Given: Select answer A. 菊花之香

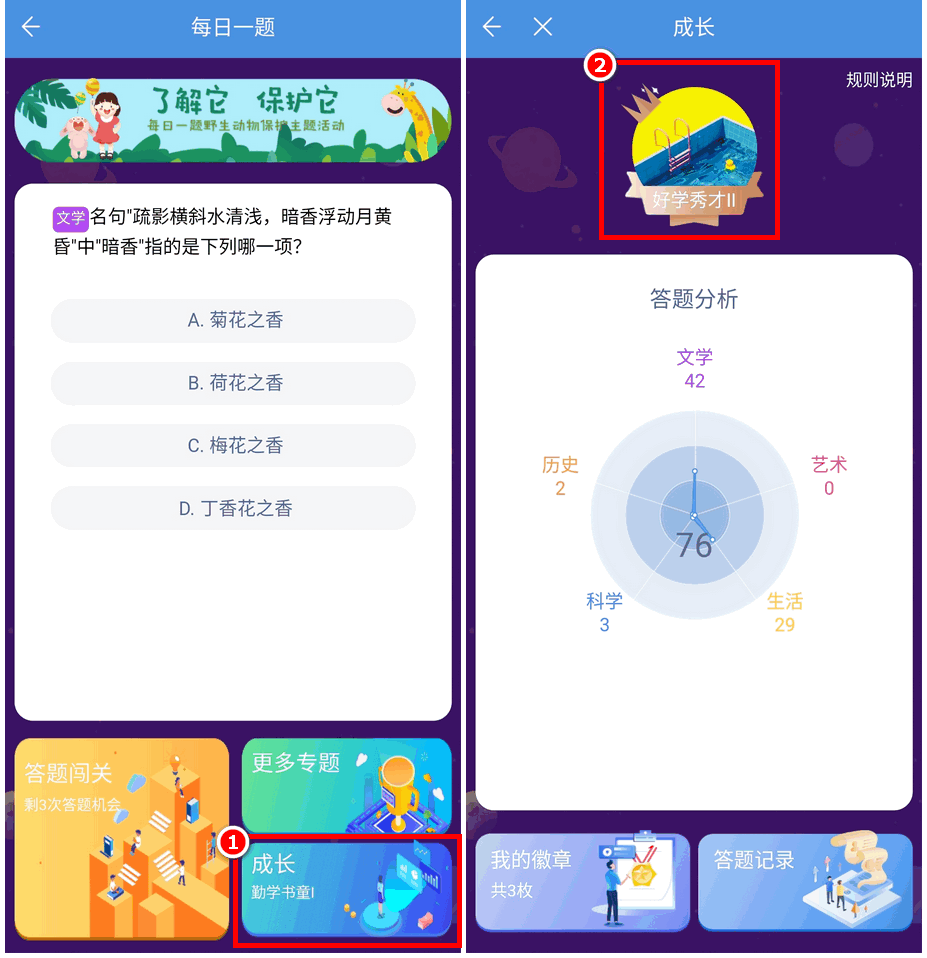Looking at the screenshot, I should (x=233, y=320).
